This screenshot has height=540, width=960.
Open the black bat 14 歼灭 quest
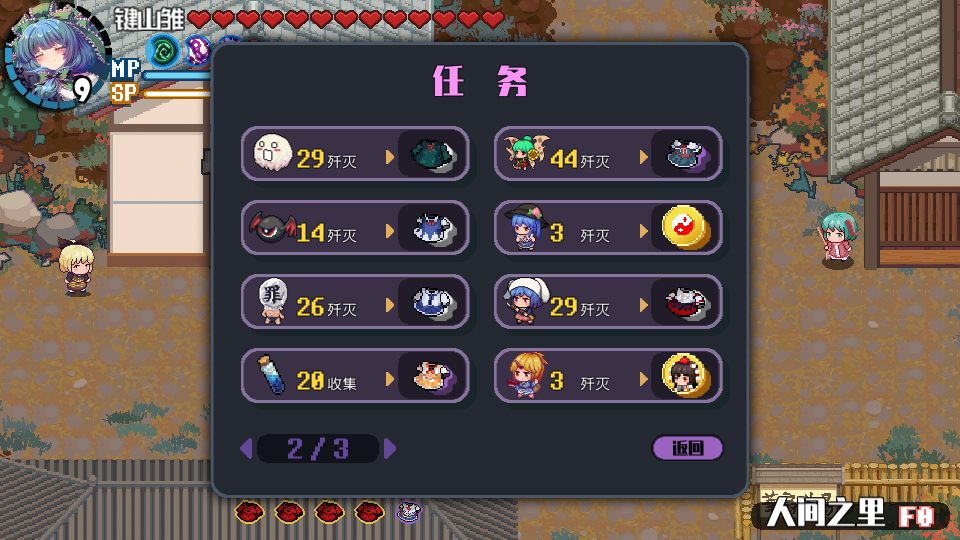[x=355, y=228]
